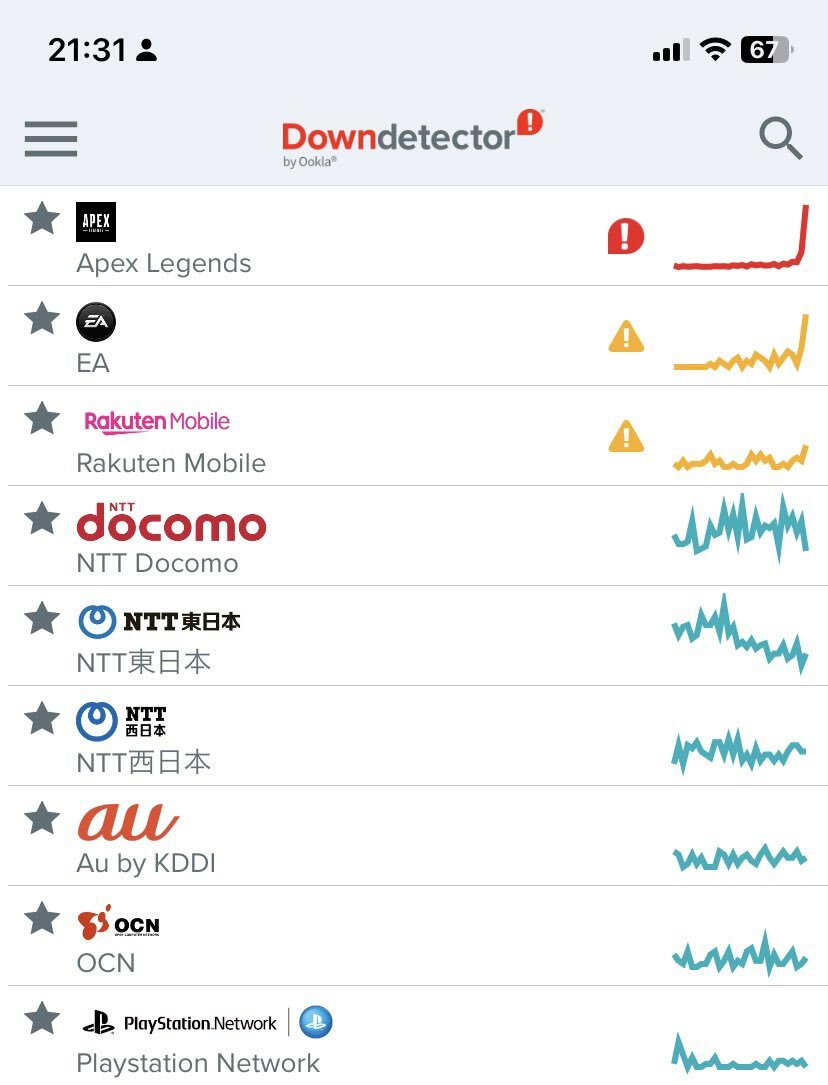Check NTT西日本 status page

pyautogui.click(x=144, y=763)
